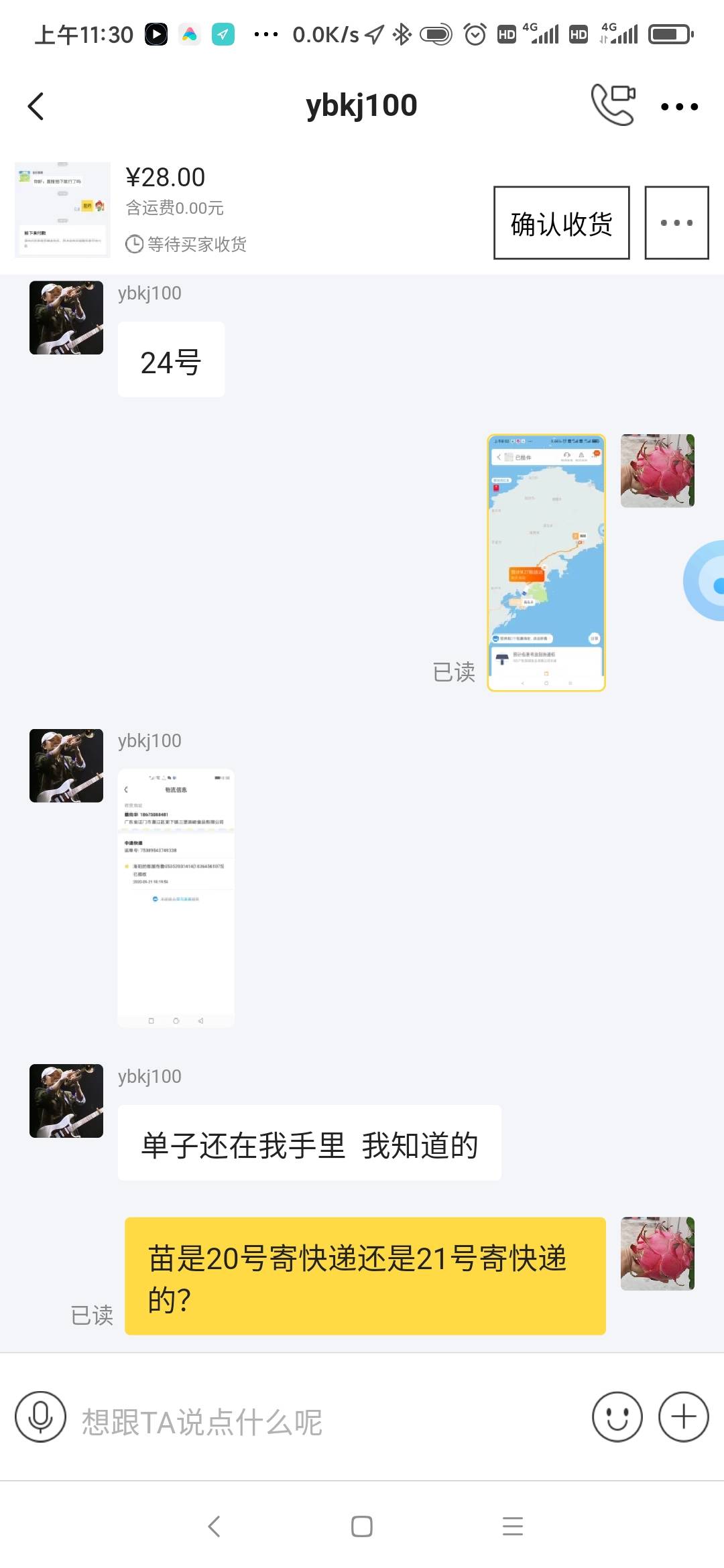Start a voice or video call
The height and width of the screenshot is (1568, 724).
pos(613,105)
